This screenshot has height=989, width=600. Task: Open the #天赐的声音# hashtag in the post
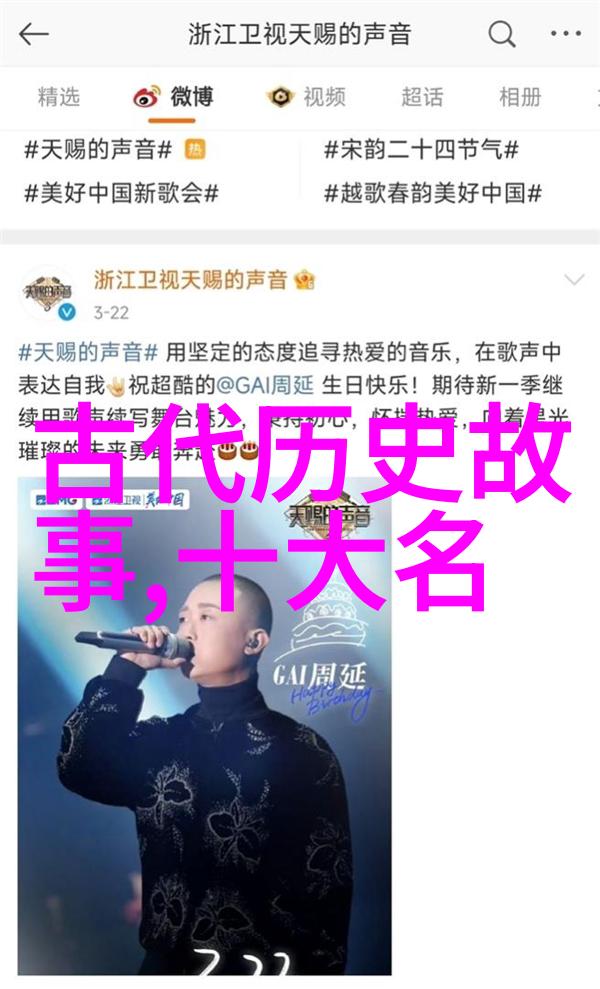[x=89, y=351]
